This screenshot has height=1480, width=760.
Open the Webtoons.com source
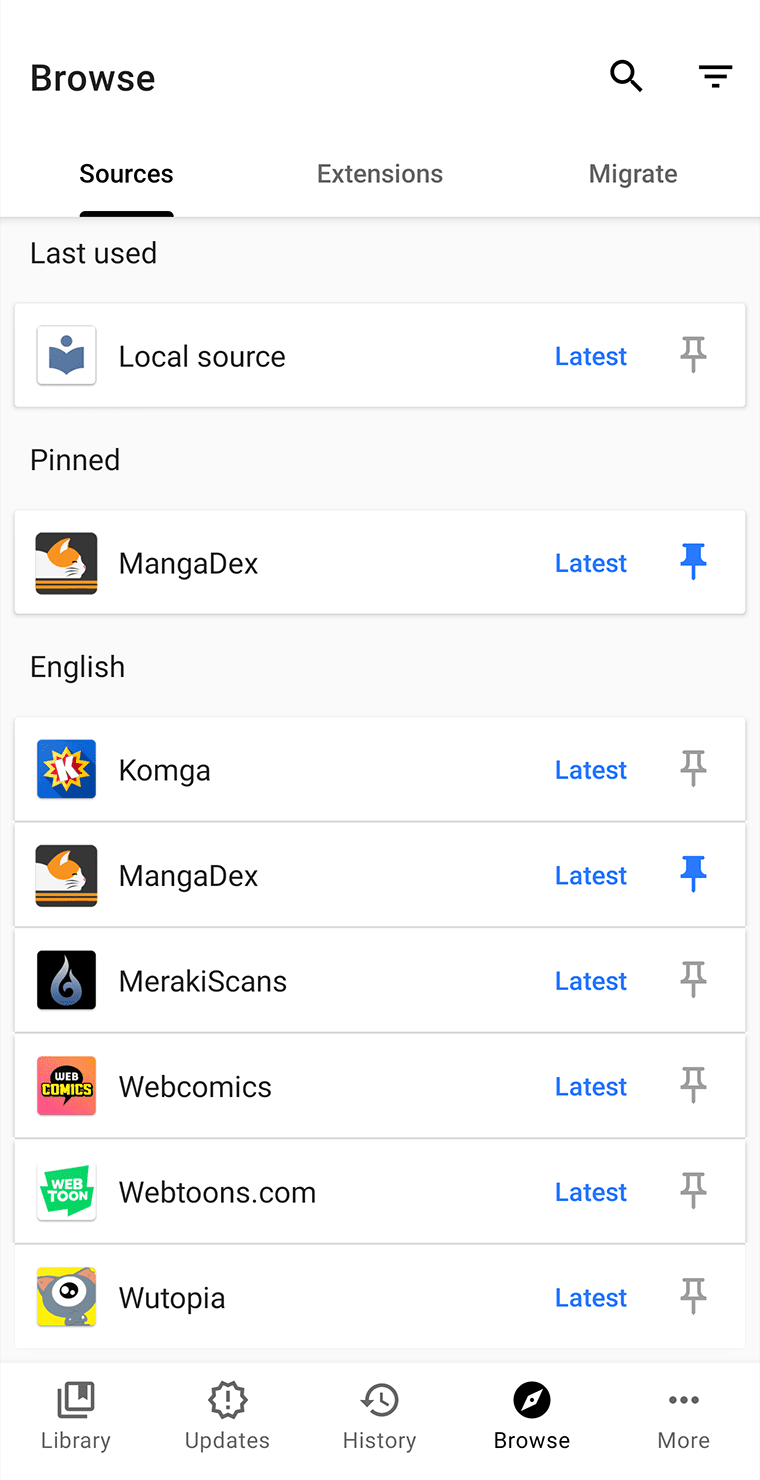380,1191
